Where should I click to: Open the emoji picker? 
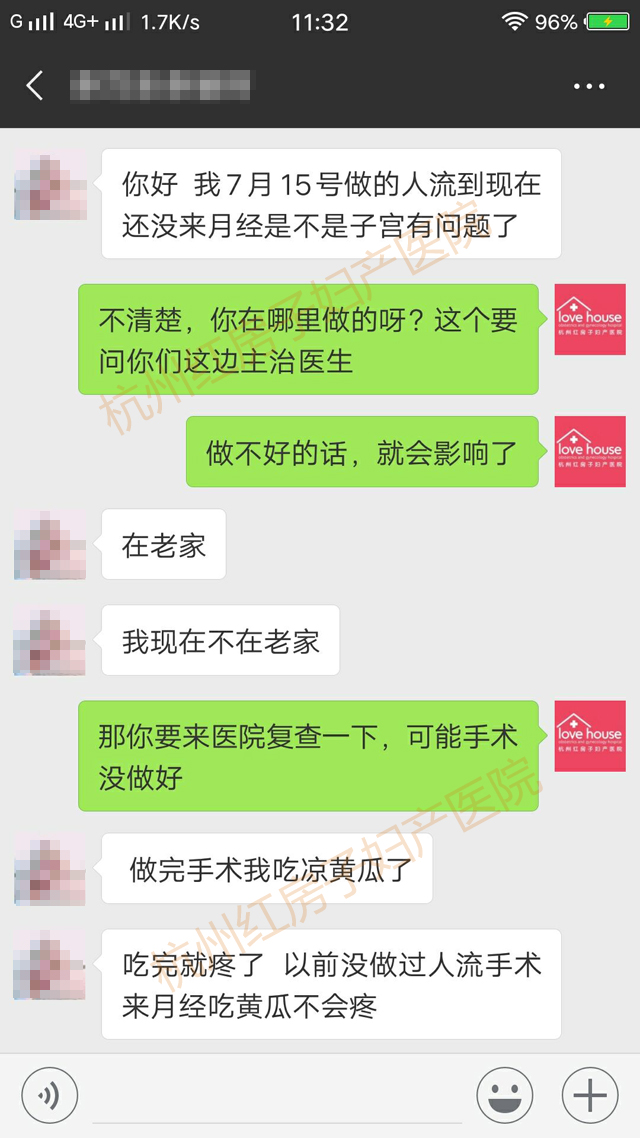[x=504, y=1095]
